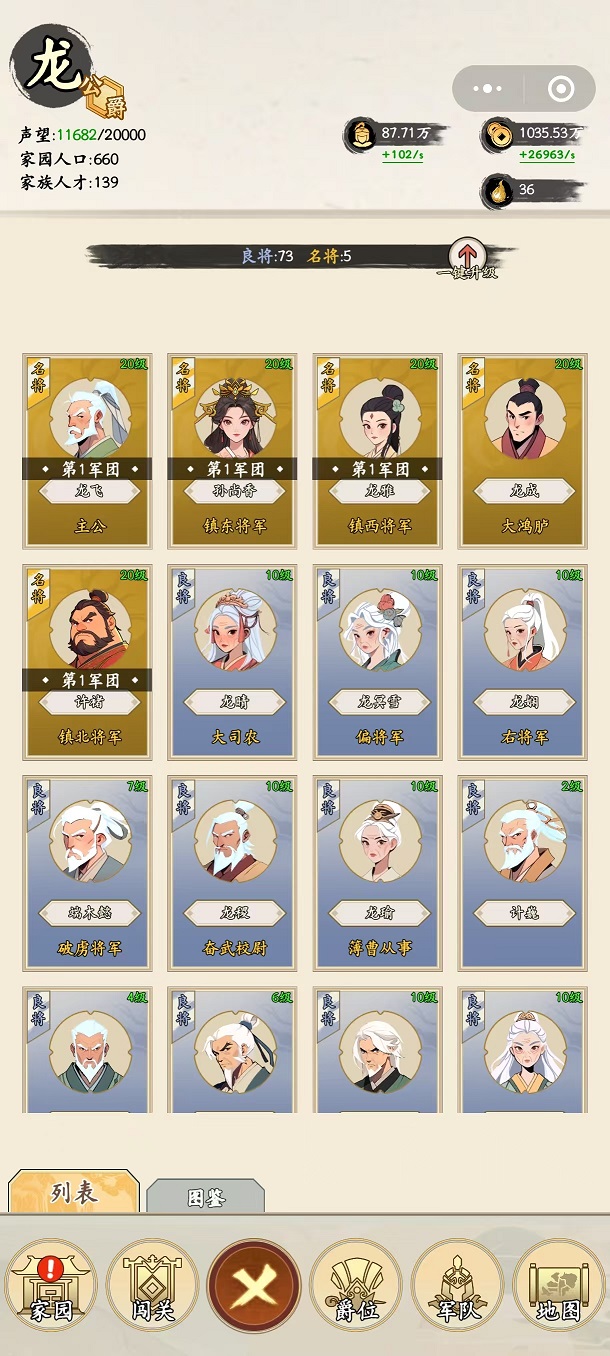Viewport: 610px width, 1356px height.
Task: Open the 破虏将军 general card
Action: [x=89, y=872]
